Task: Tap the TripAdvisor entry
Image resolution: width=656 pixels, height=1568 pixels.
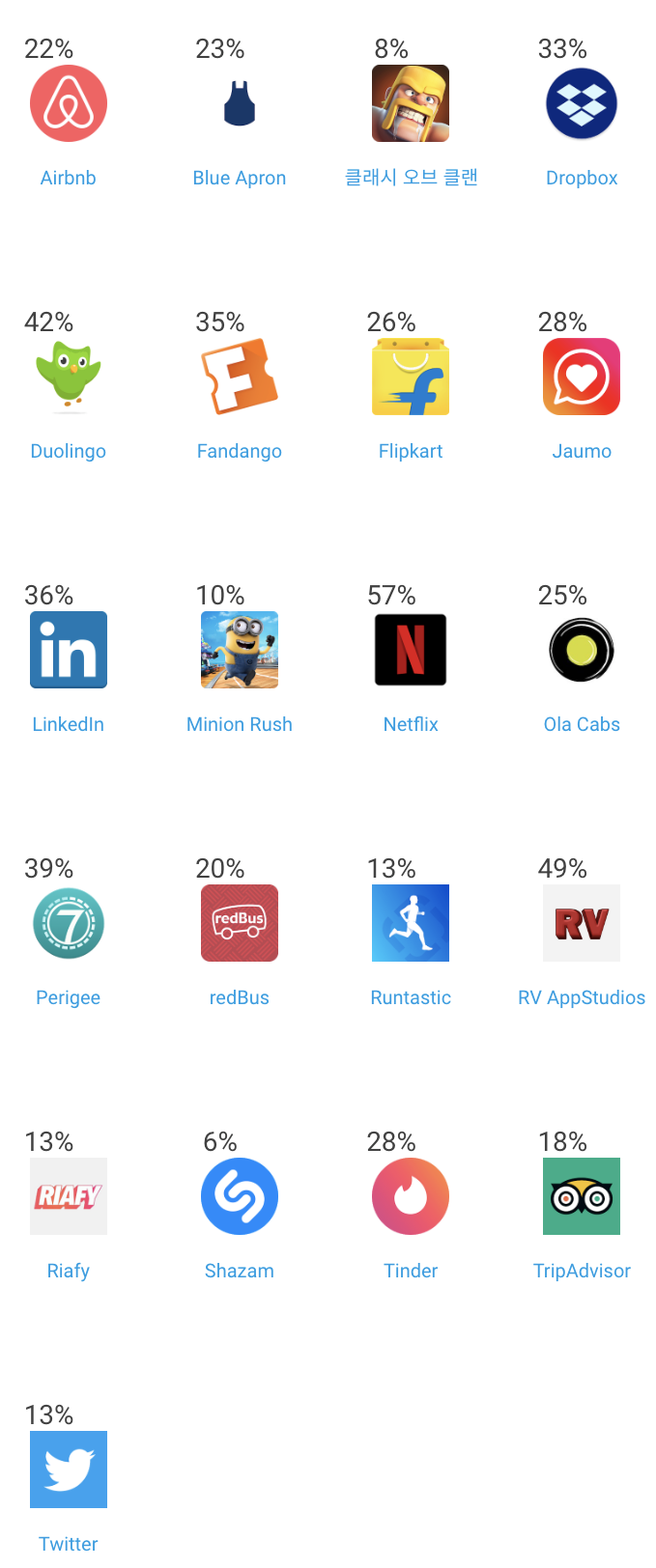Action: (x=582, y=1197)
